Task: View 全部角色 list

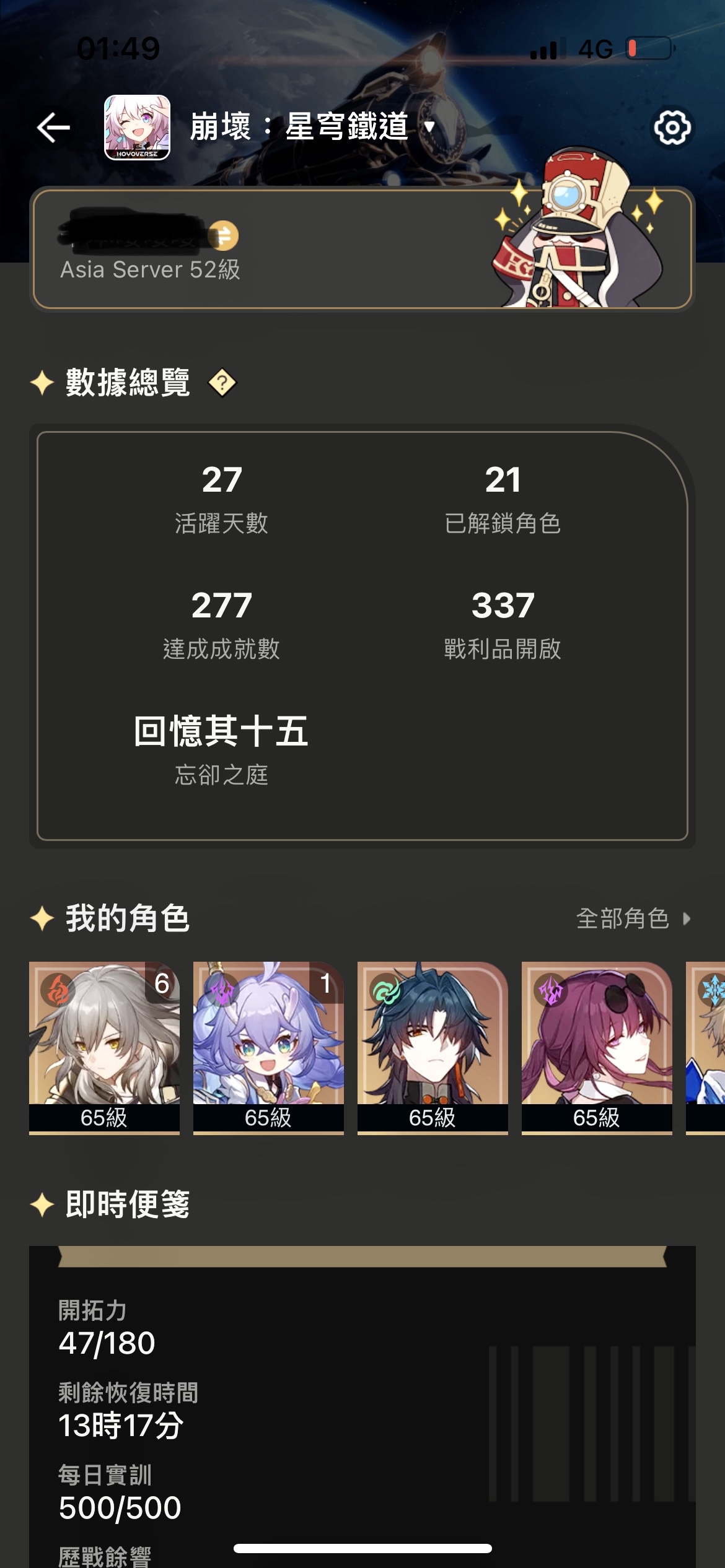Action: 632,918
